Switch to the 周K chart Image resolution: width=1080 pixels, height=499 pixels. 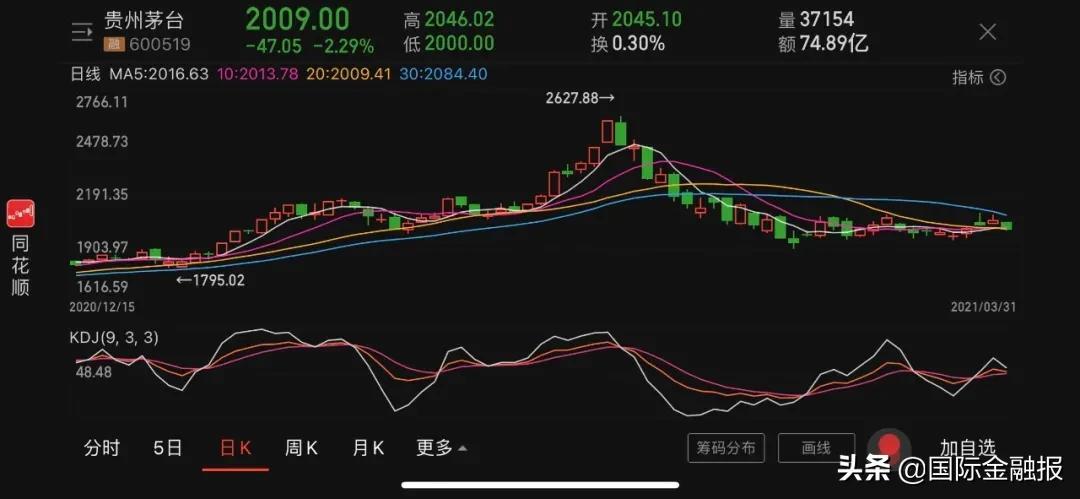click(301, 448)
